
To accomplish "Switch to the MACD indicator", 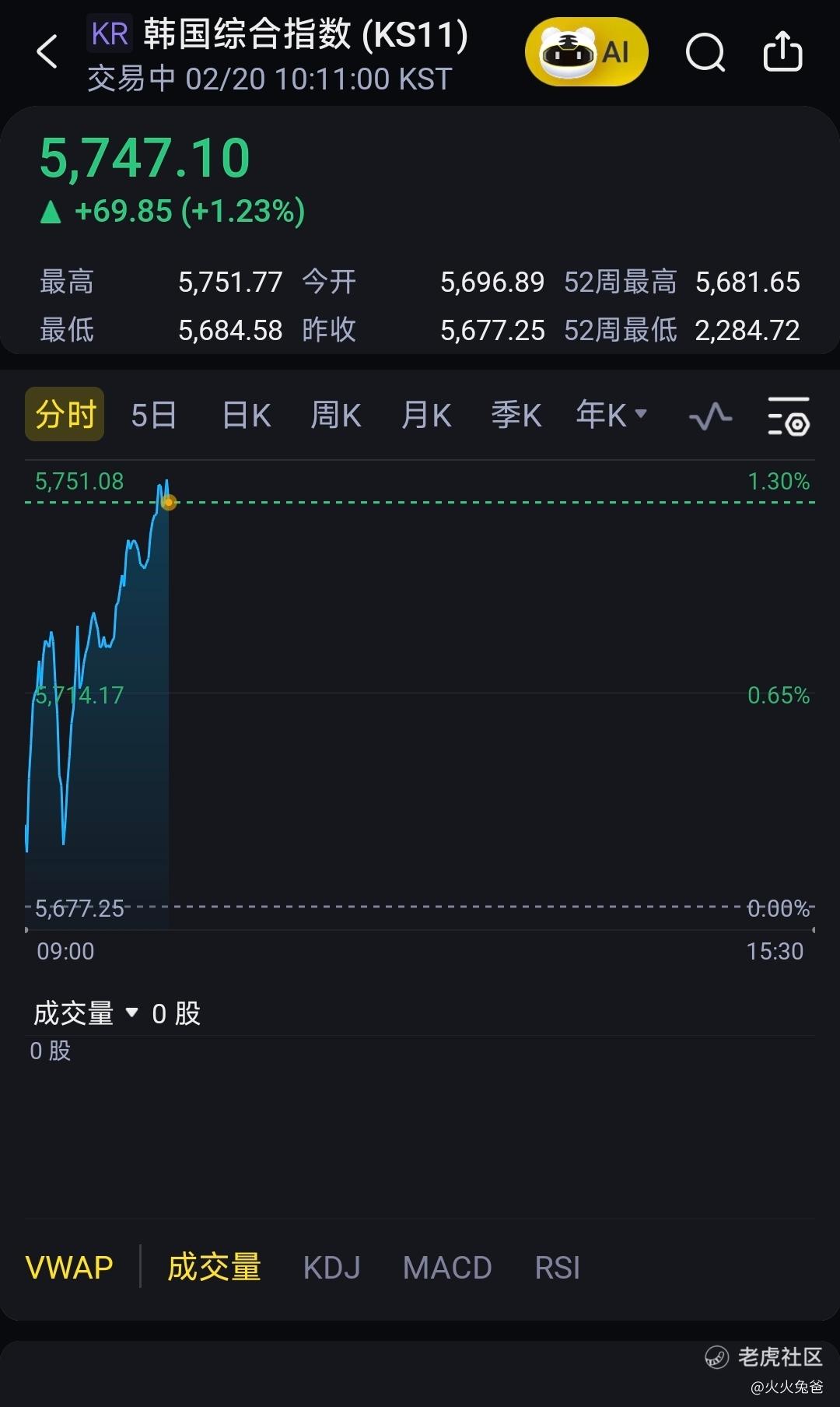I will (x=447, y=1268).
